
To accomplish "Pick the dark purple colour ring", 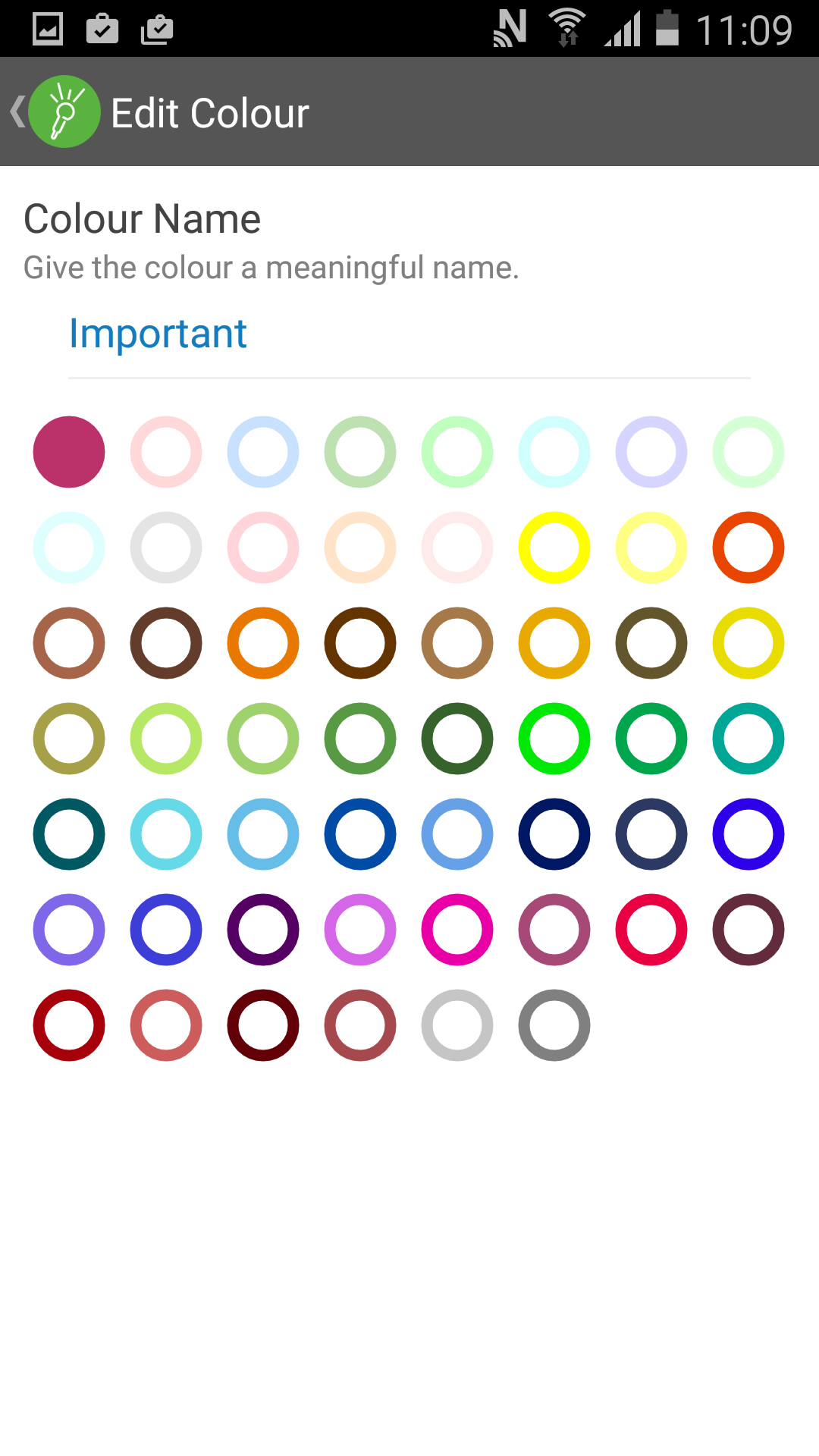I will pyautogui.click(x=263, y=930).
